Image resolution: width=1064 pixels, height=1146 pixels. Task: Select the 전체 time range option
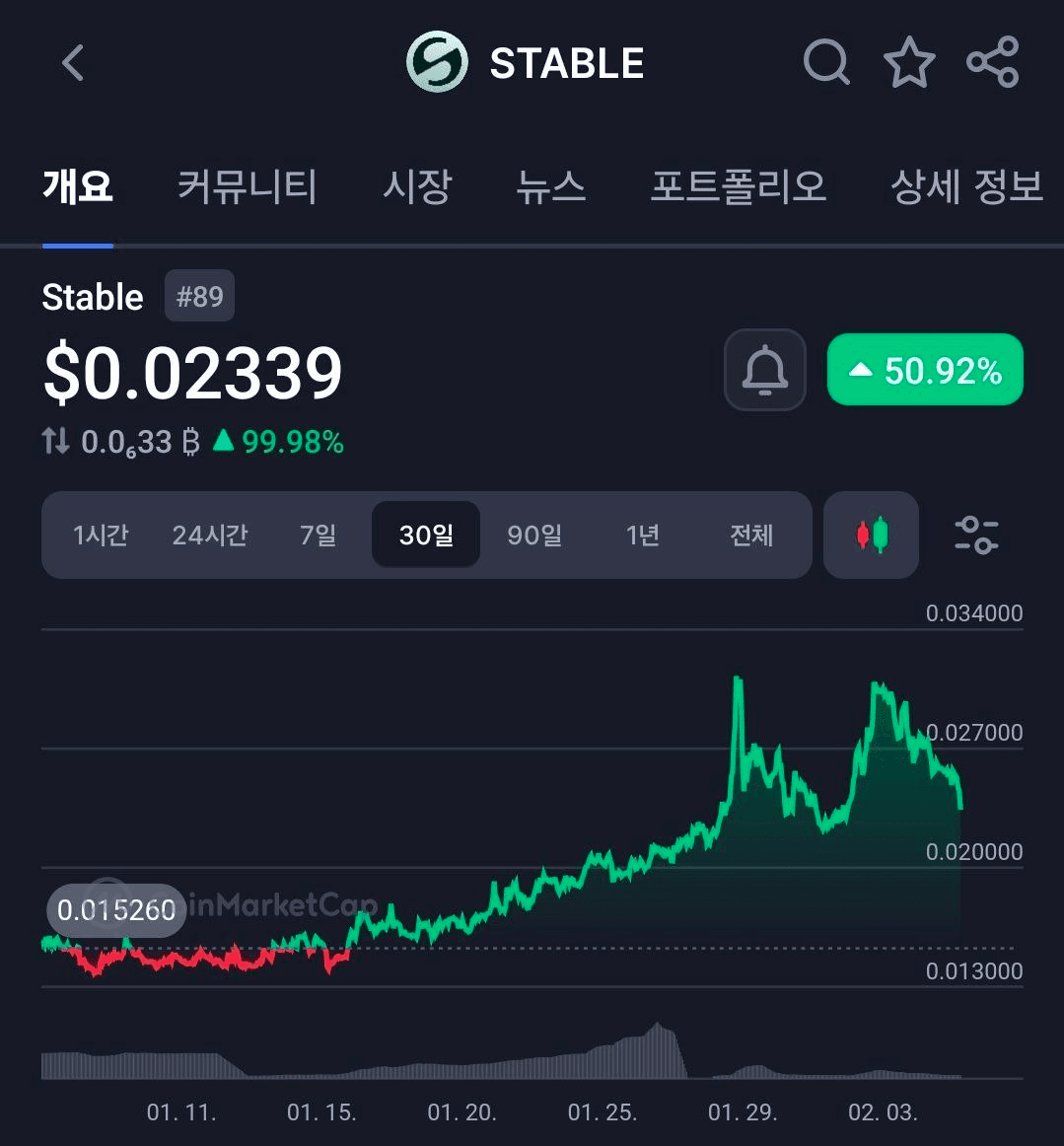(751, 535)
